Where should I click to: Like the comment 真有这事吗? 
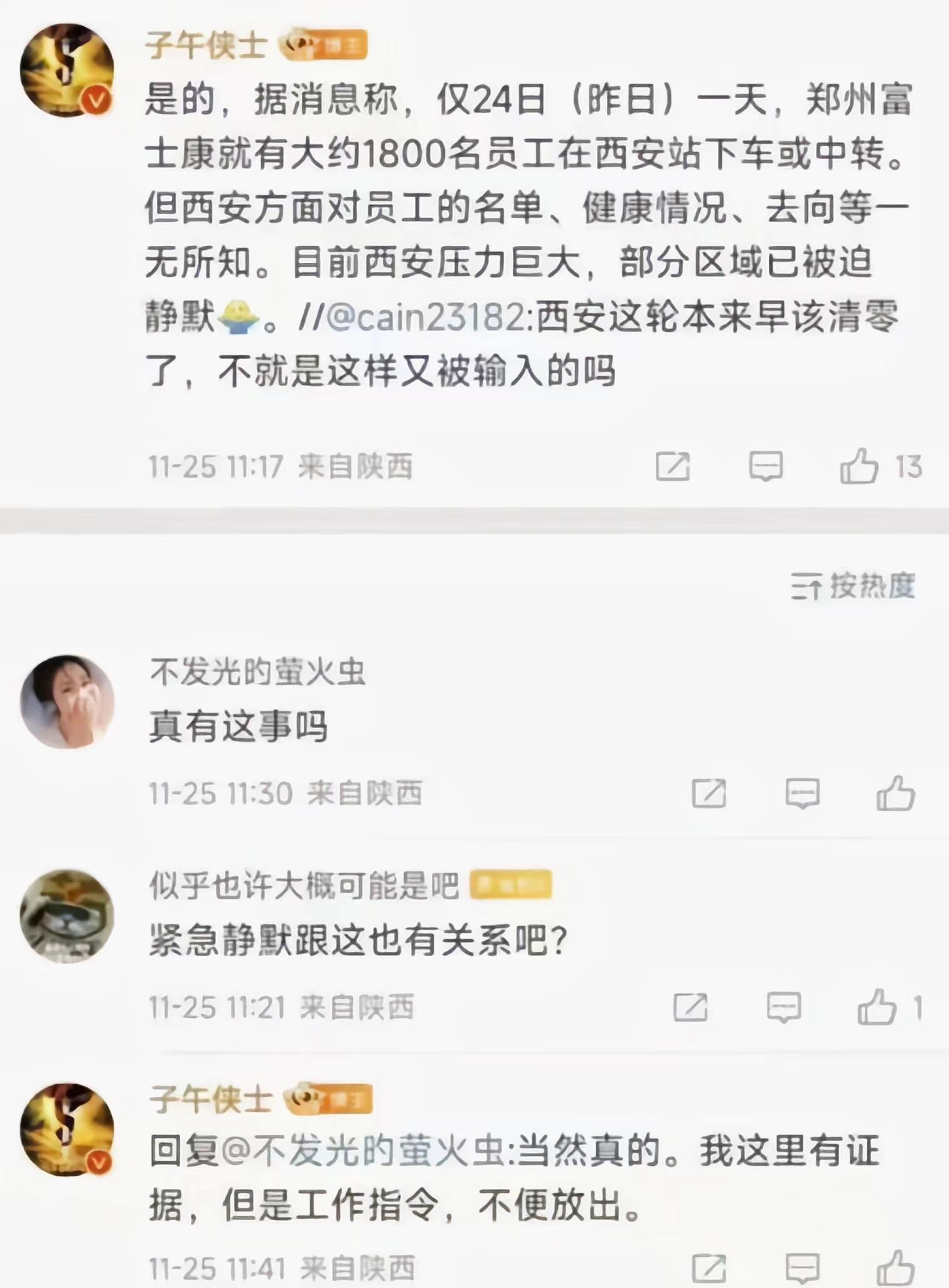[x=896, y=793]
